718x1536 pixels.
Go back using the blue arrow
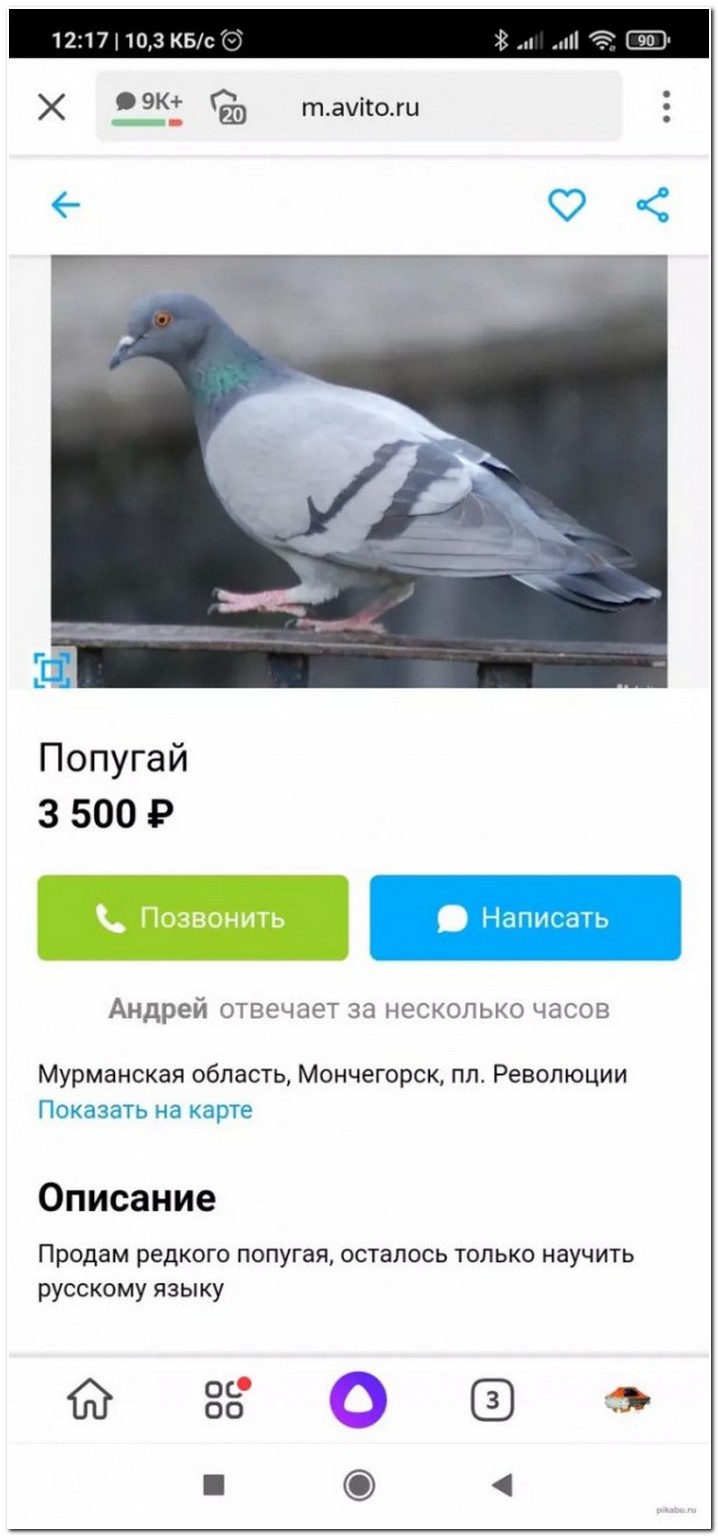(65, 205)
